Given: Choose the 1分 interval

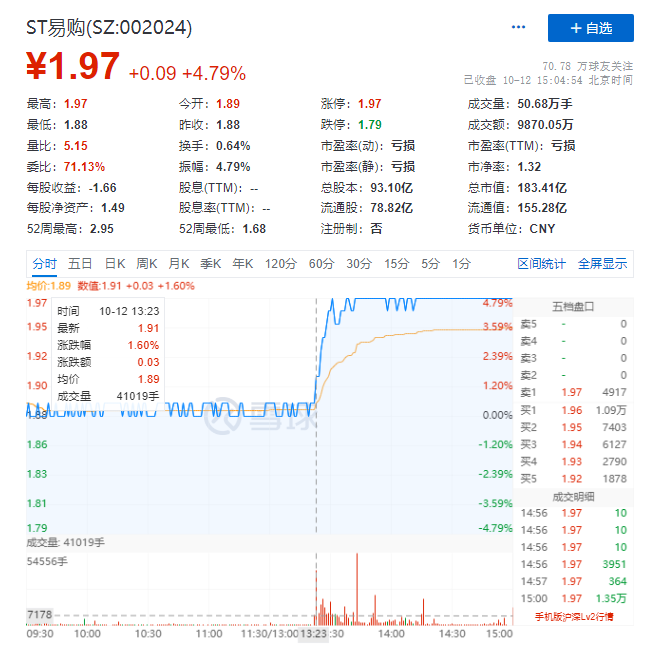Looking at the screenshot, I should [461, 264].
